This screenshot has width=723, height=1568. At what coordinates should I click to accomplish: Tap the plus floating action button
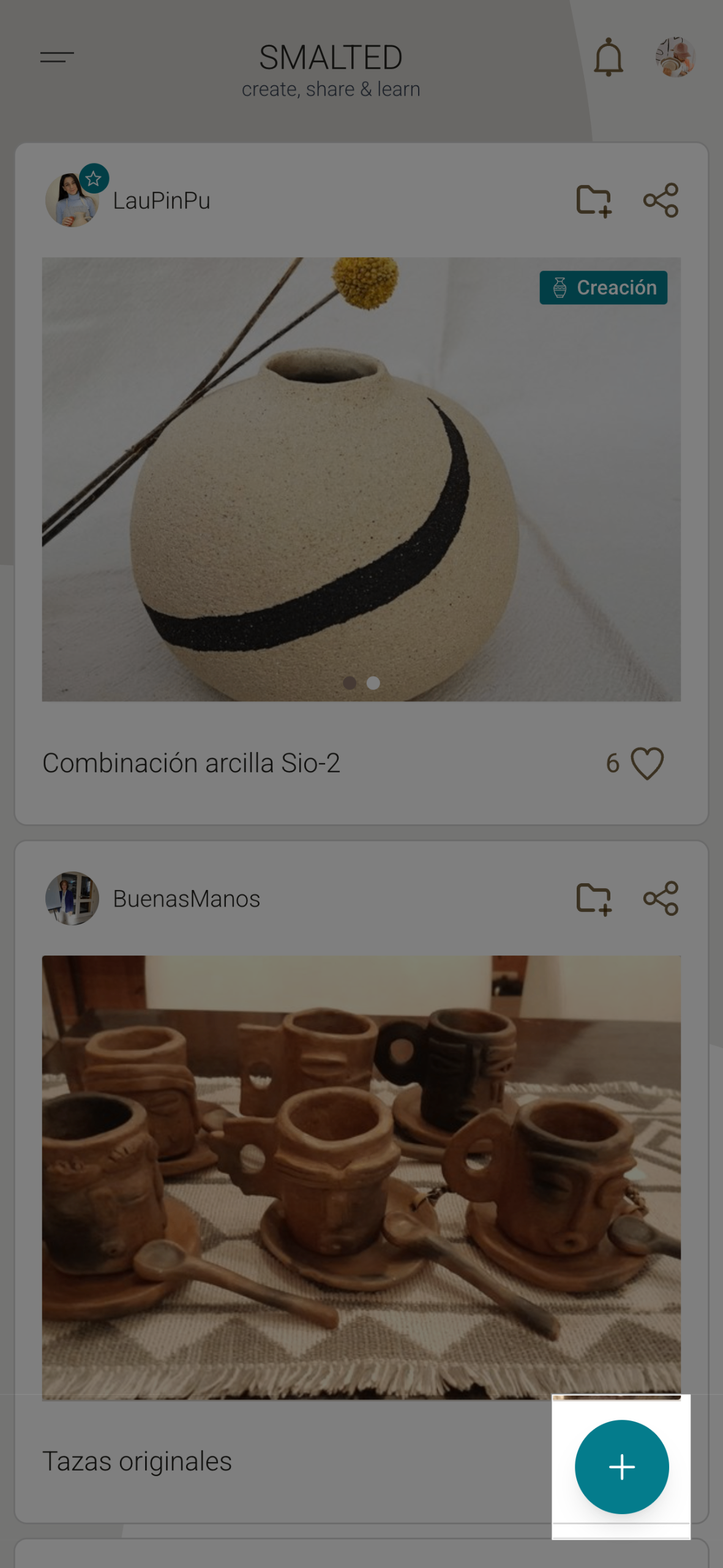pos(621,1466)
